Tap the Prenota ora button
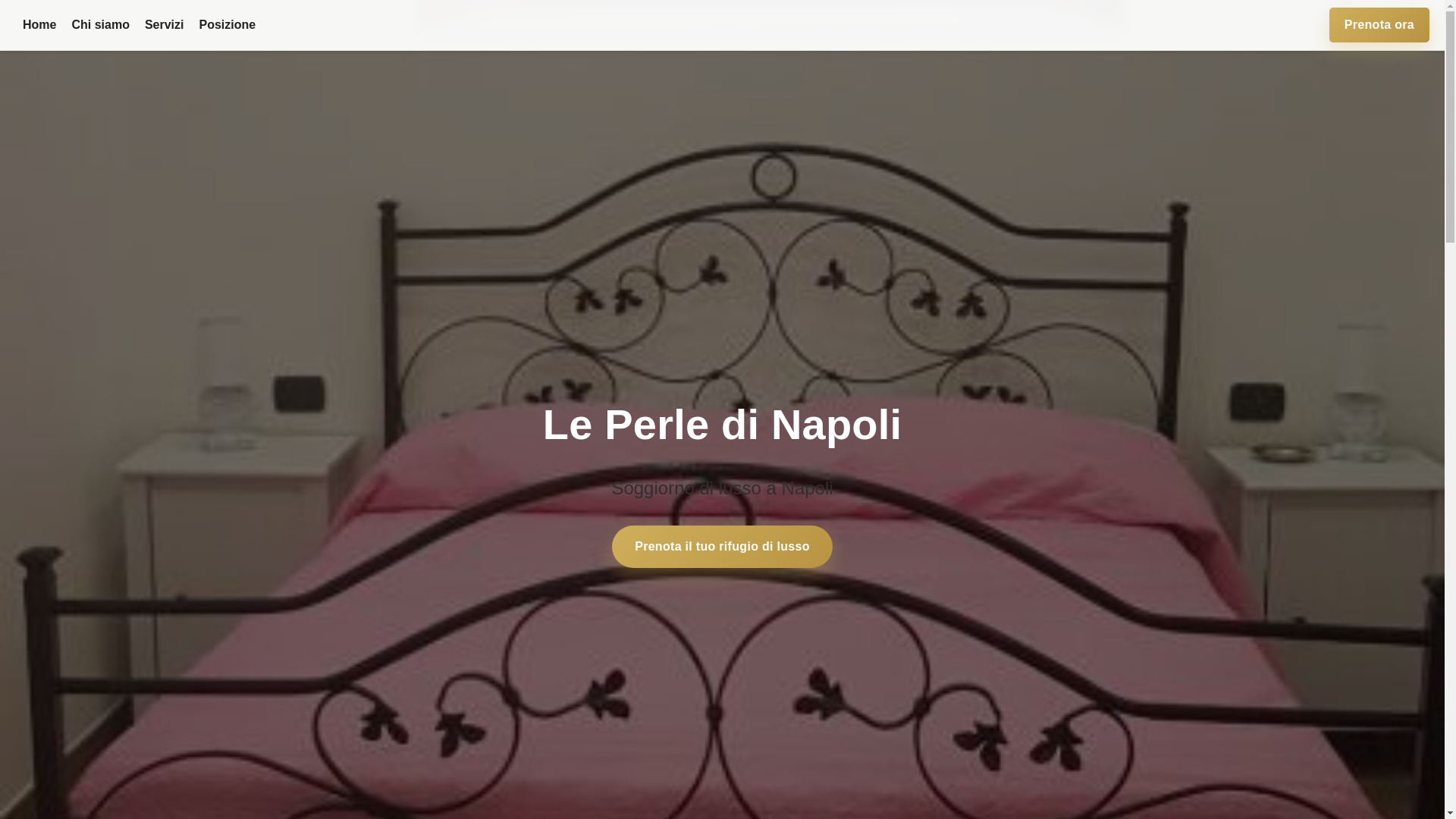This screenshot has width=1456, height=819. click(1378, 25)
